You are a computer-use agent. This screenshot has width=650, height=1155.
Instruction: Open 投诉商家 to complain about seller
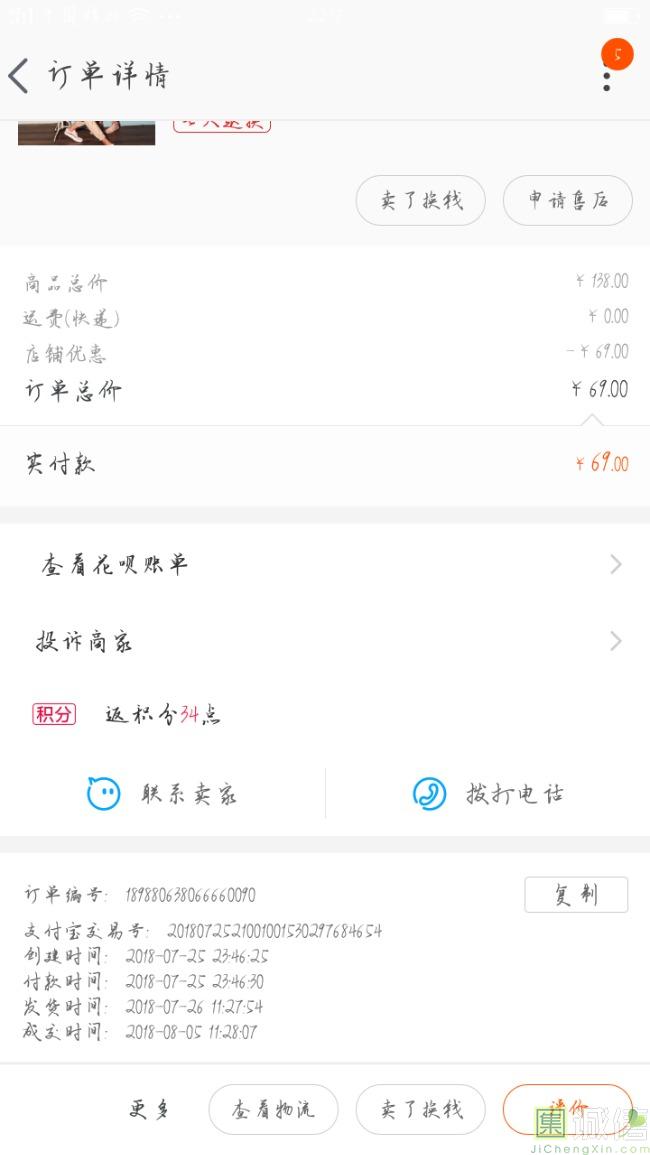click(325, 642)
